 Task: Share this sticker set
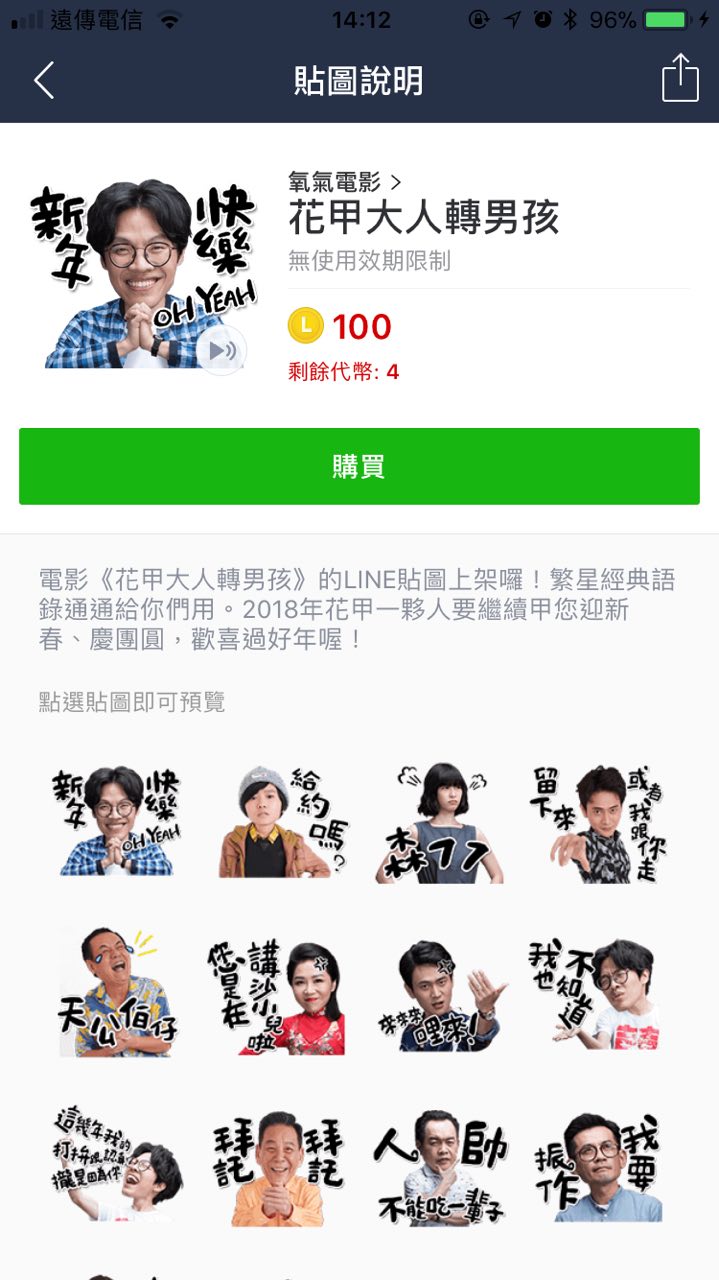click(x=680, y=79)
